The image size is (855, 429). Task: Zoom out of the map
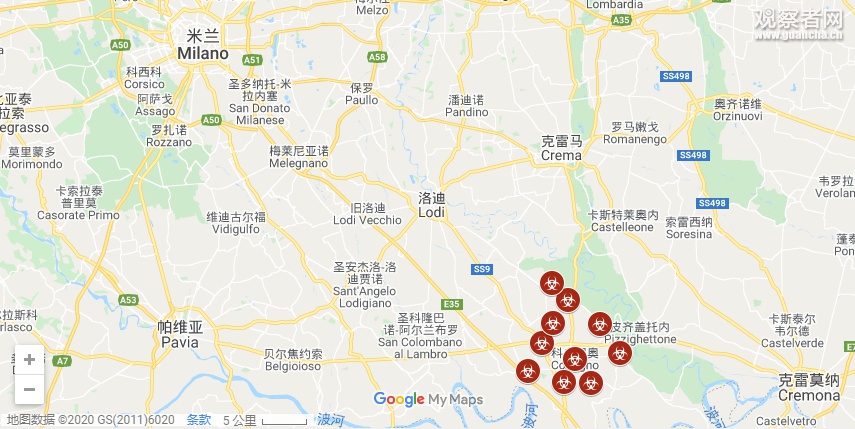point(29,389)
